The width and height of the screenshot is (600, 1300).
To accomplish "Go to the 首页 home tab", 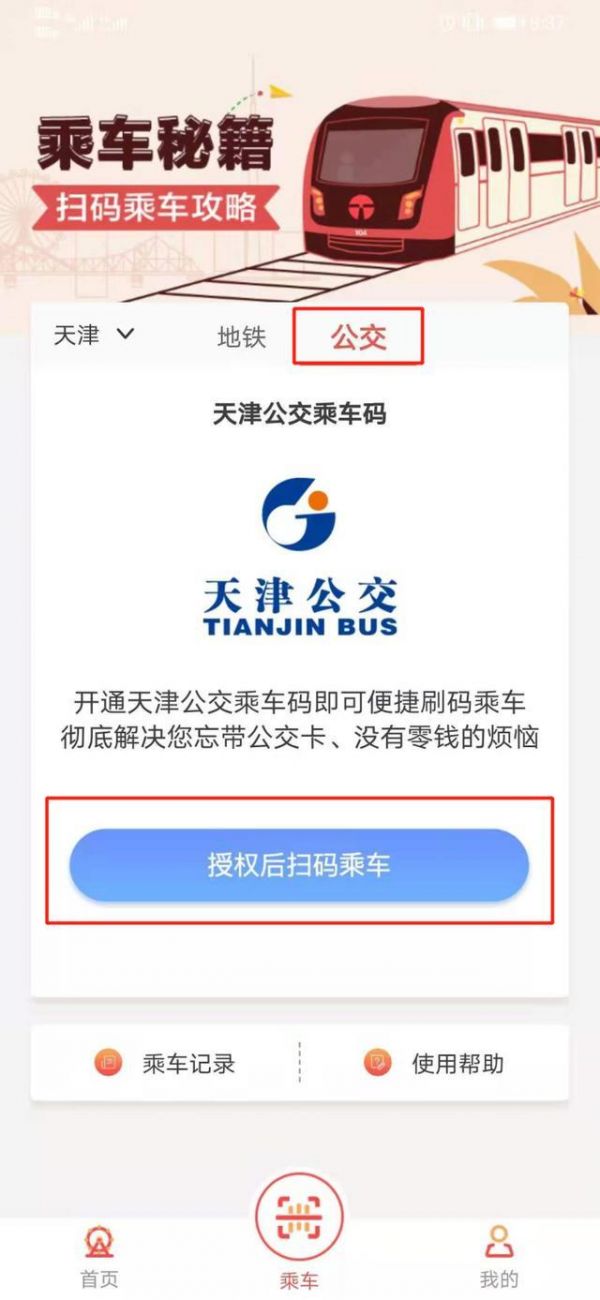I will click(x=99, y=1256).
